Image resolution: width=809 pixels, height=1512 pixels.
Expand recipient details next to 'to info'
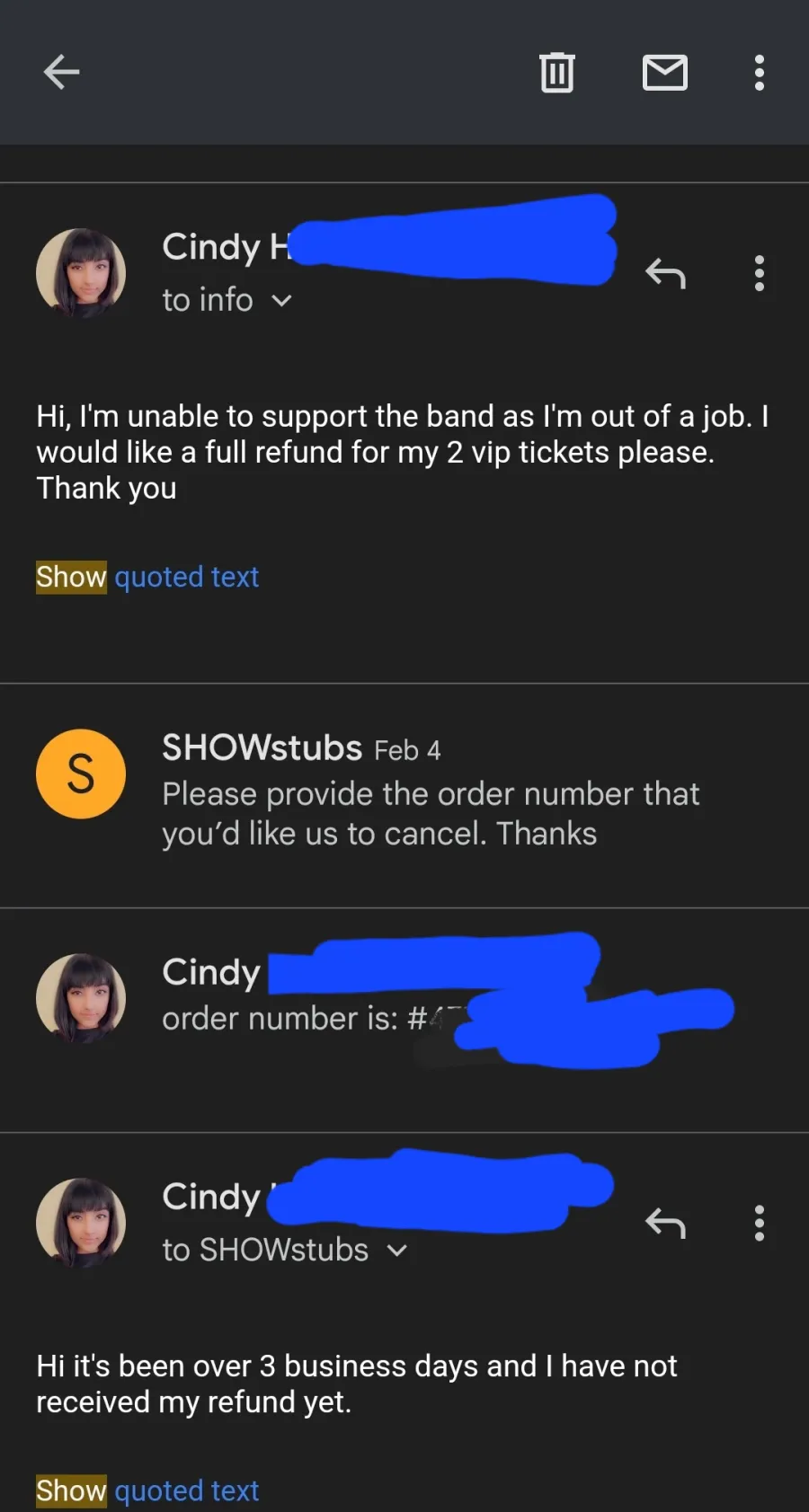[281, 301]
